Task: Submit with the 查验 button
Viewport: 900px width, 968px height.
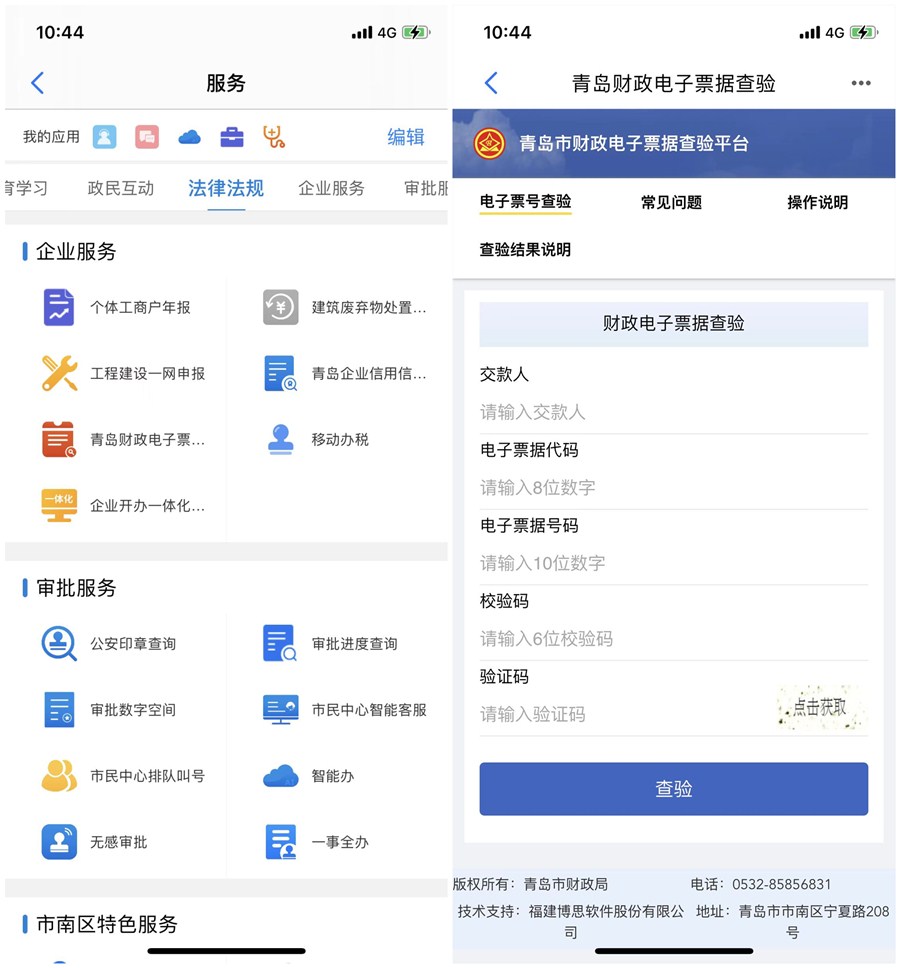Action: 673,789
